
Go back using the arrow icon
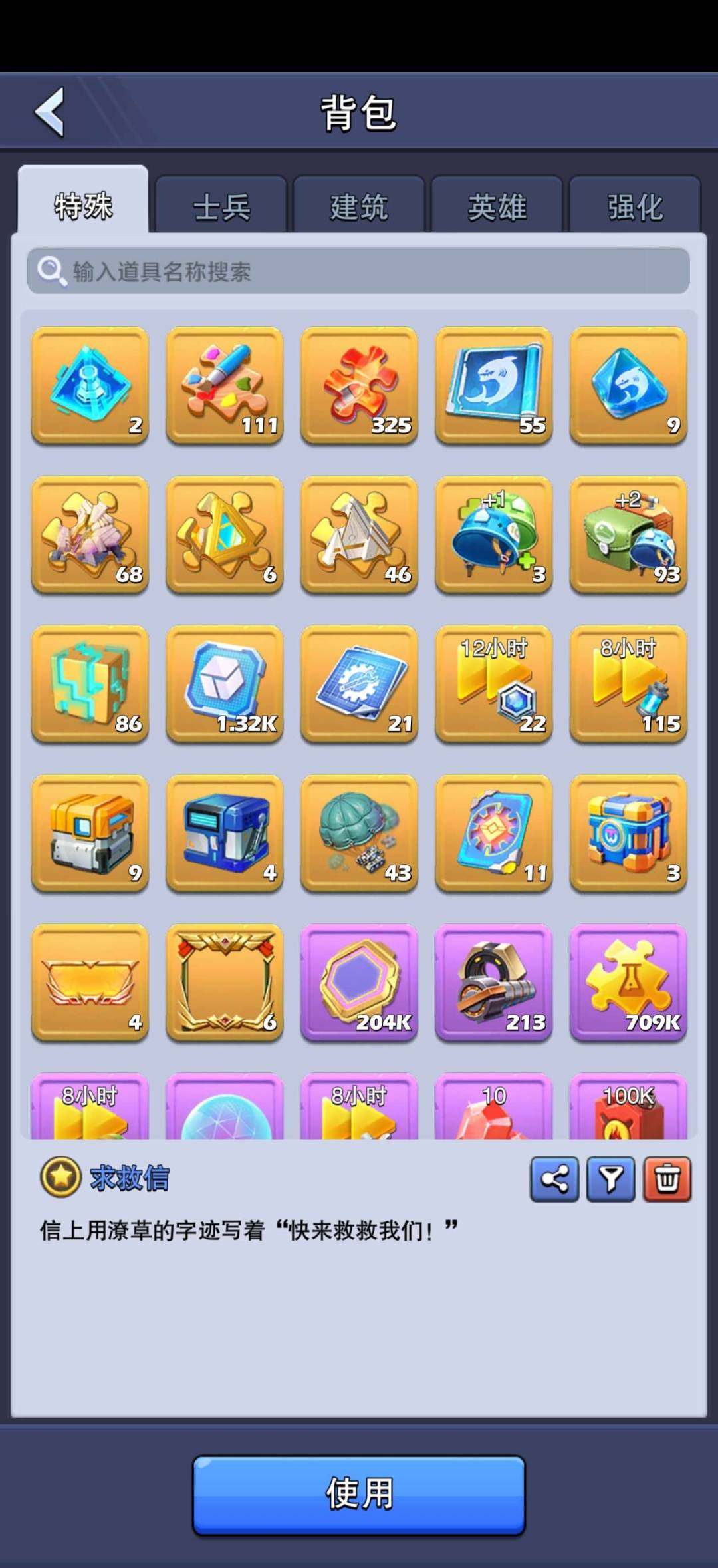[50, 112]
